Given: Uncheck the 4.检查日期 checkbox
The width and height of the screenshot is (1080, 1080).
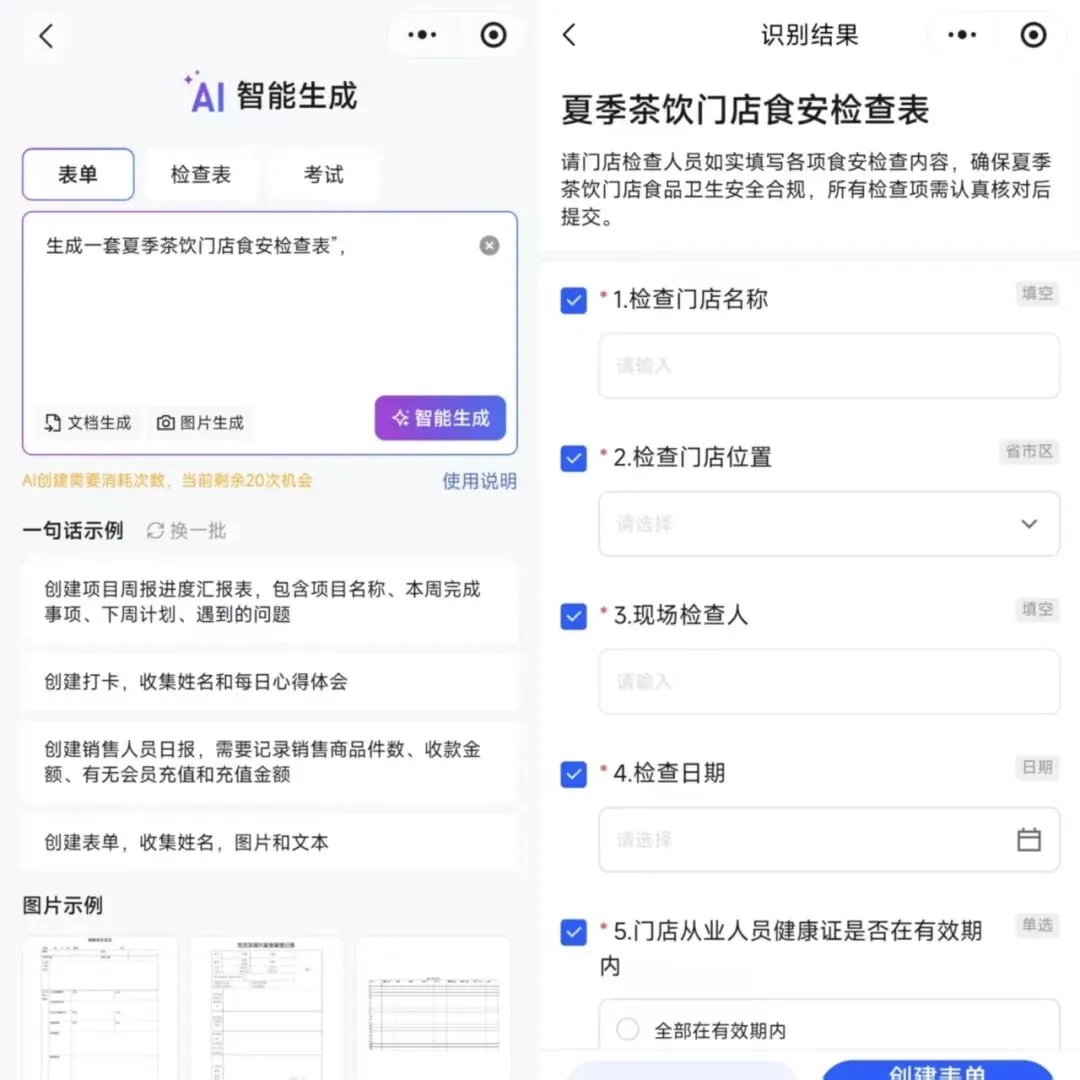Looking at the screenshot, I should coord(574,774).
